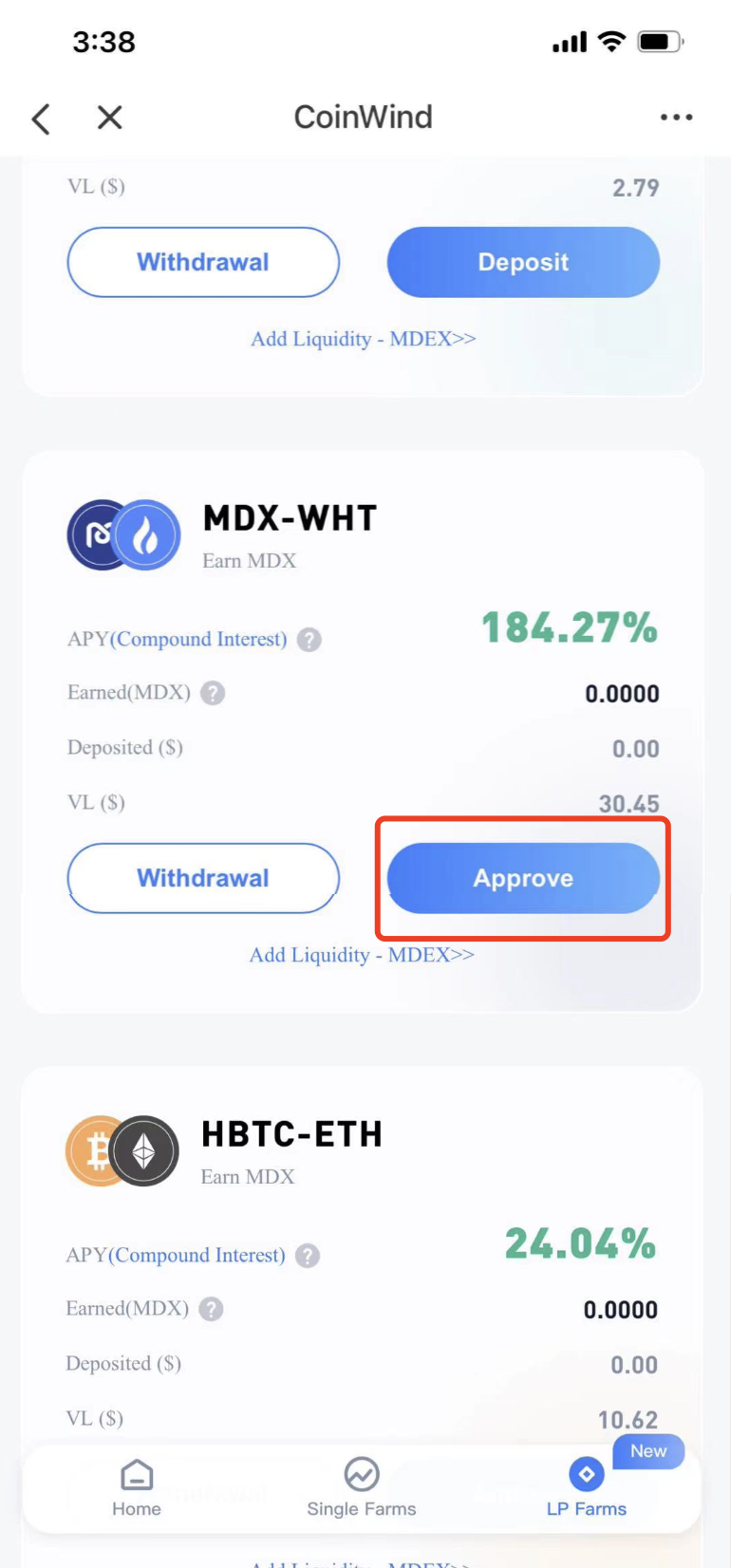This screenshot has height=1568, width=731.
Task: Go back using the back arrow
Action: tap(41, 119)
